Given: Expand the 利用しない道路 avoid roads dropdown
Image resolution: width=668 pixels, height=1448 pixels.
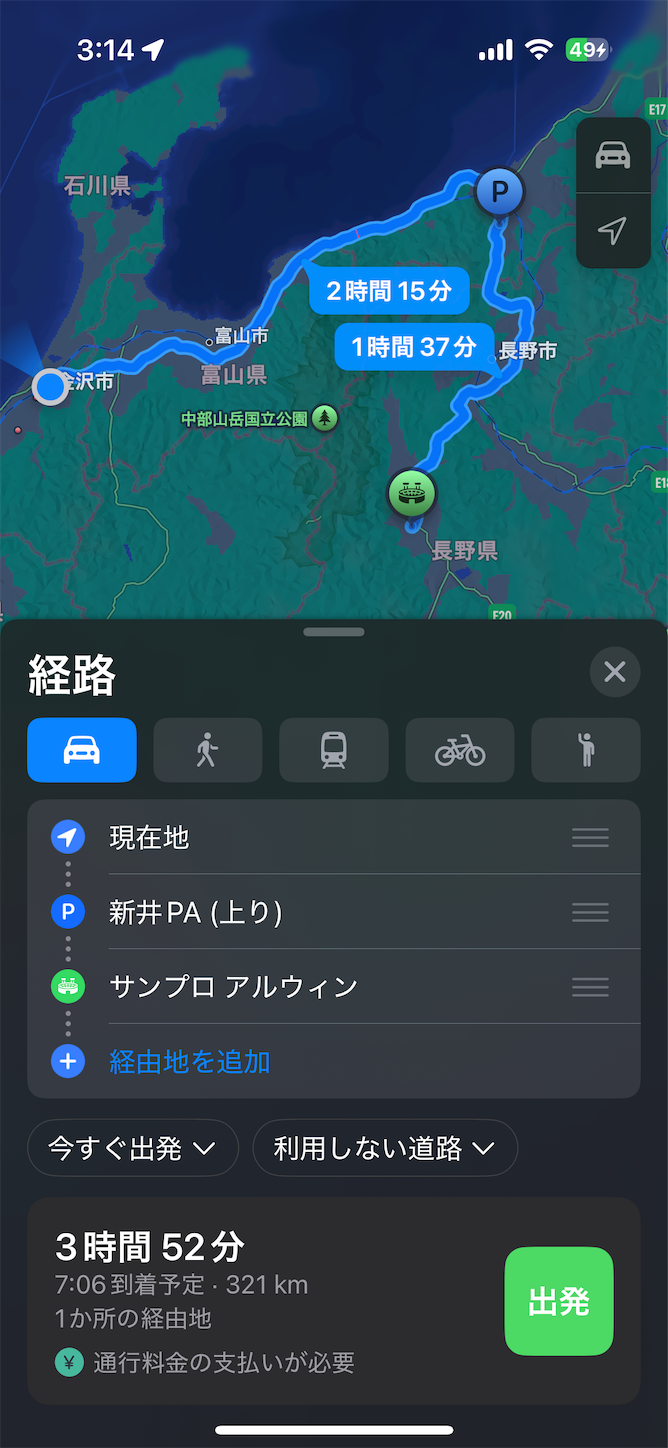Looking at the screenshot, I should pos(385,1148).
